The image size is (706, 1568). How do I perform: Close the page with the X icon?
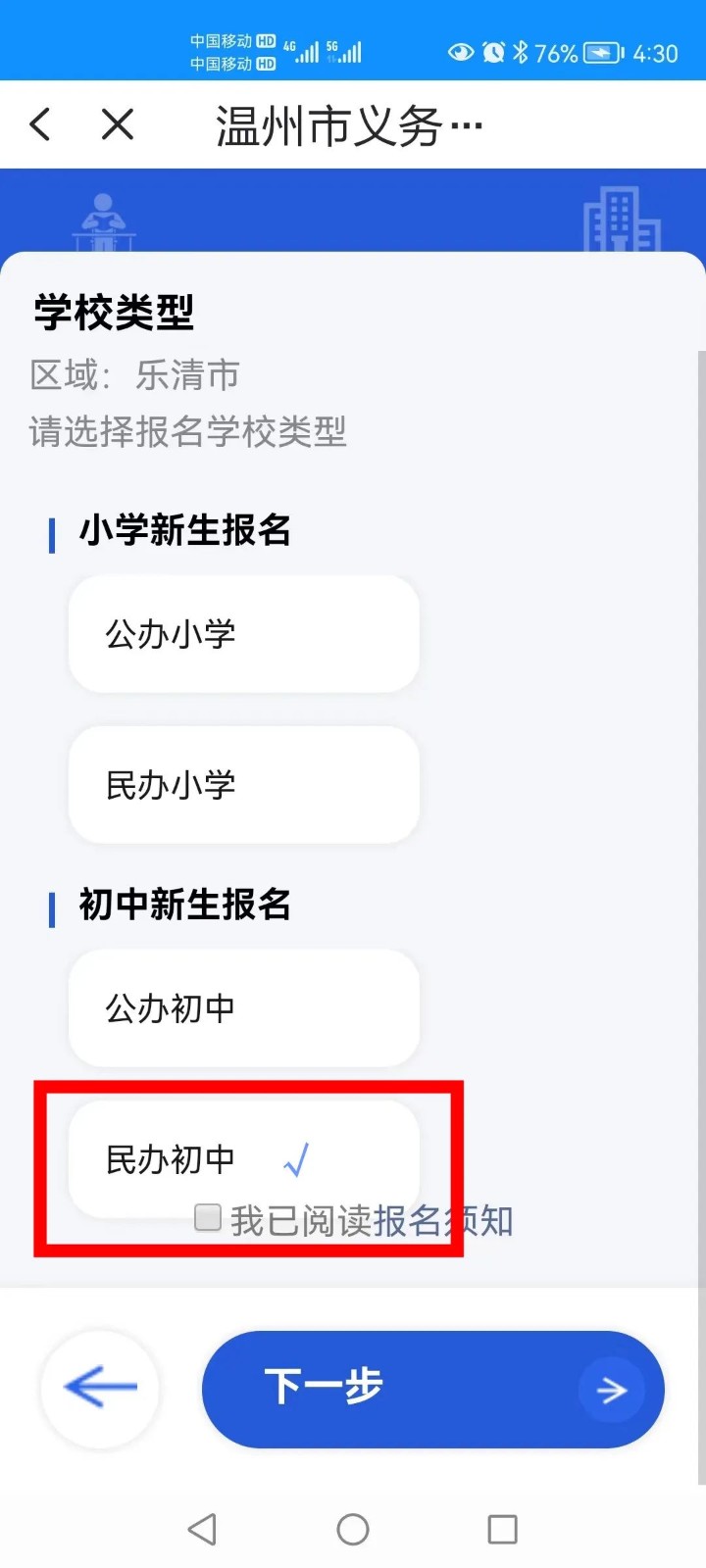coord(118,124)
